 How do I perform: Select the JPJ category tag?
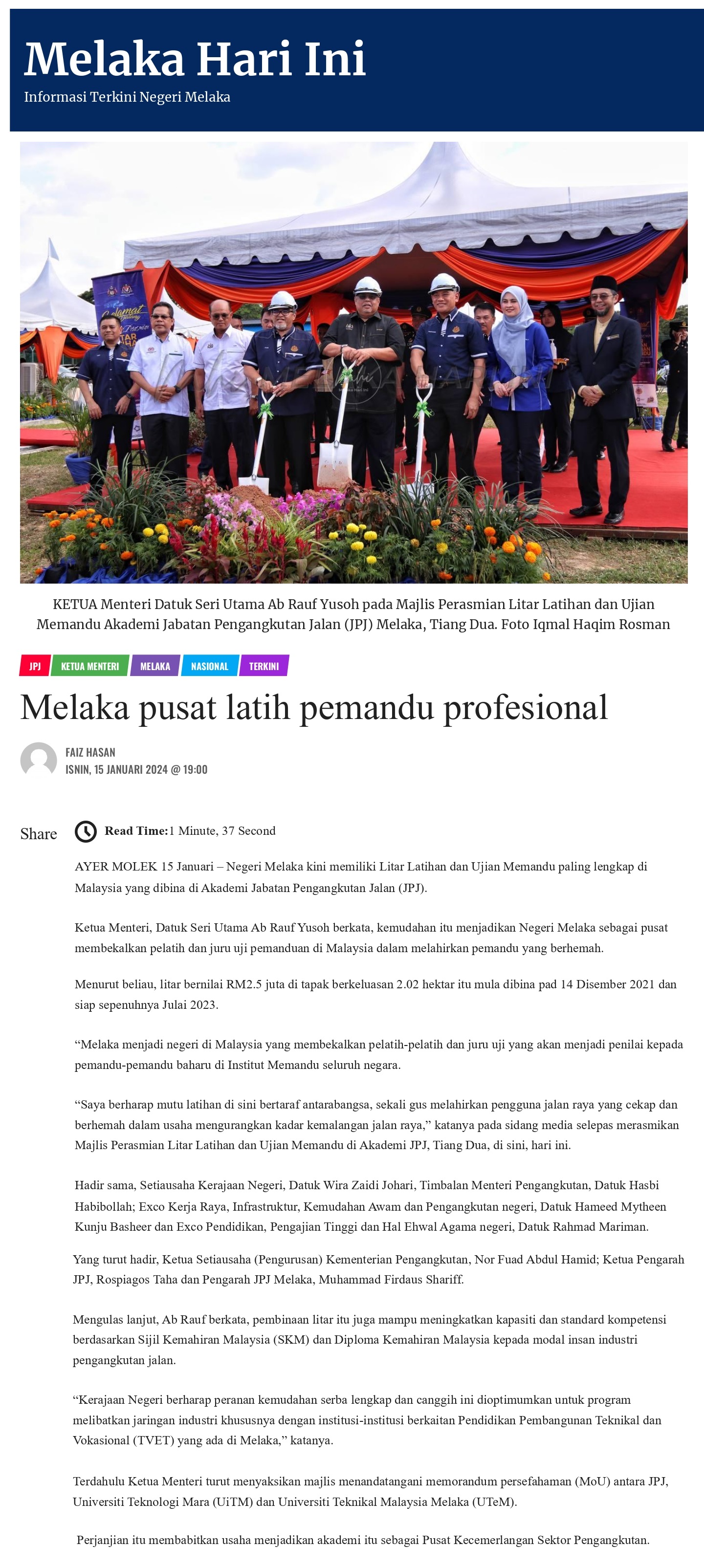(x=35, y=666)
